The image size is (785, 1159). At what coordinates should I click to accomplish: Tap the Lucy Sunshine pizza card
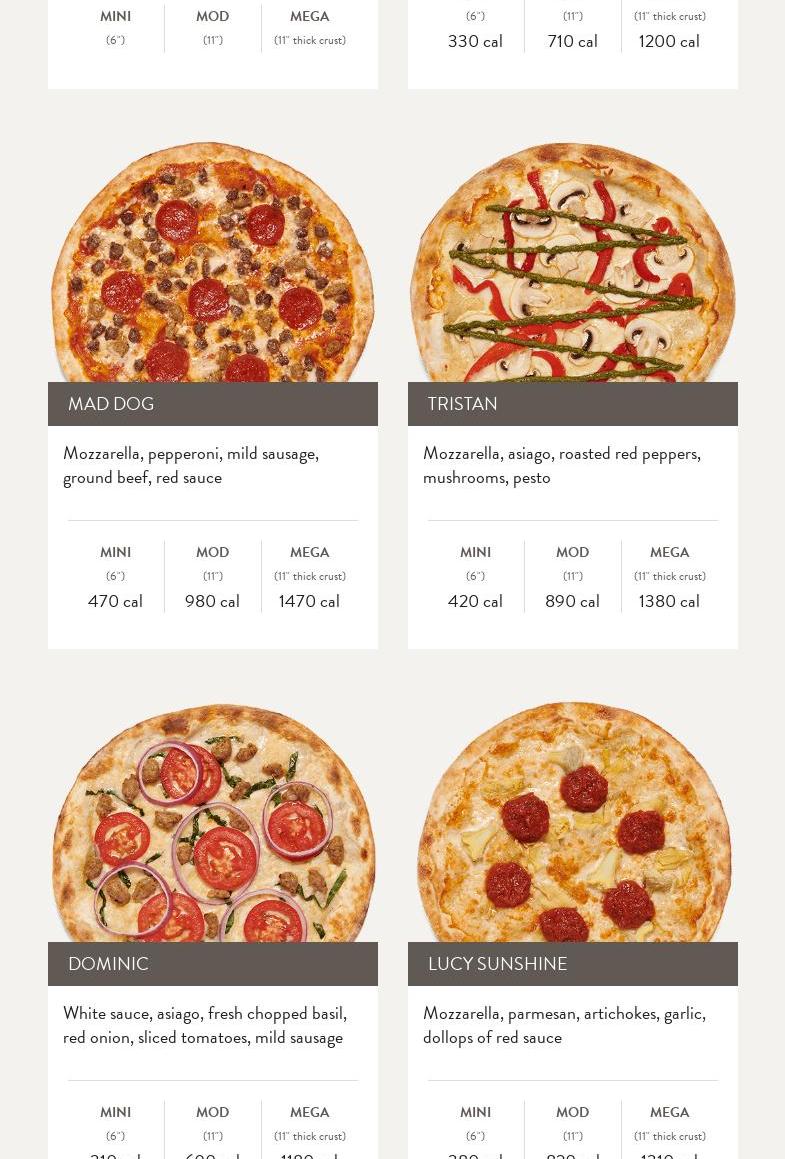572,964
